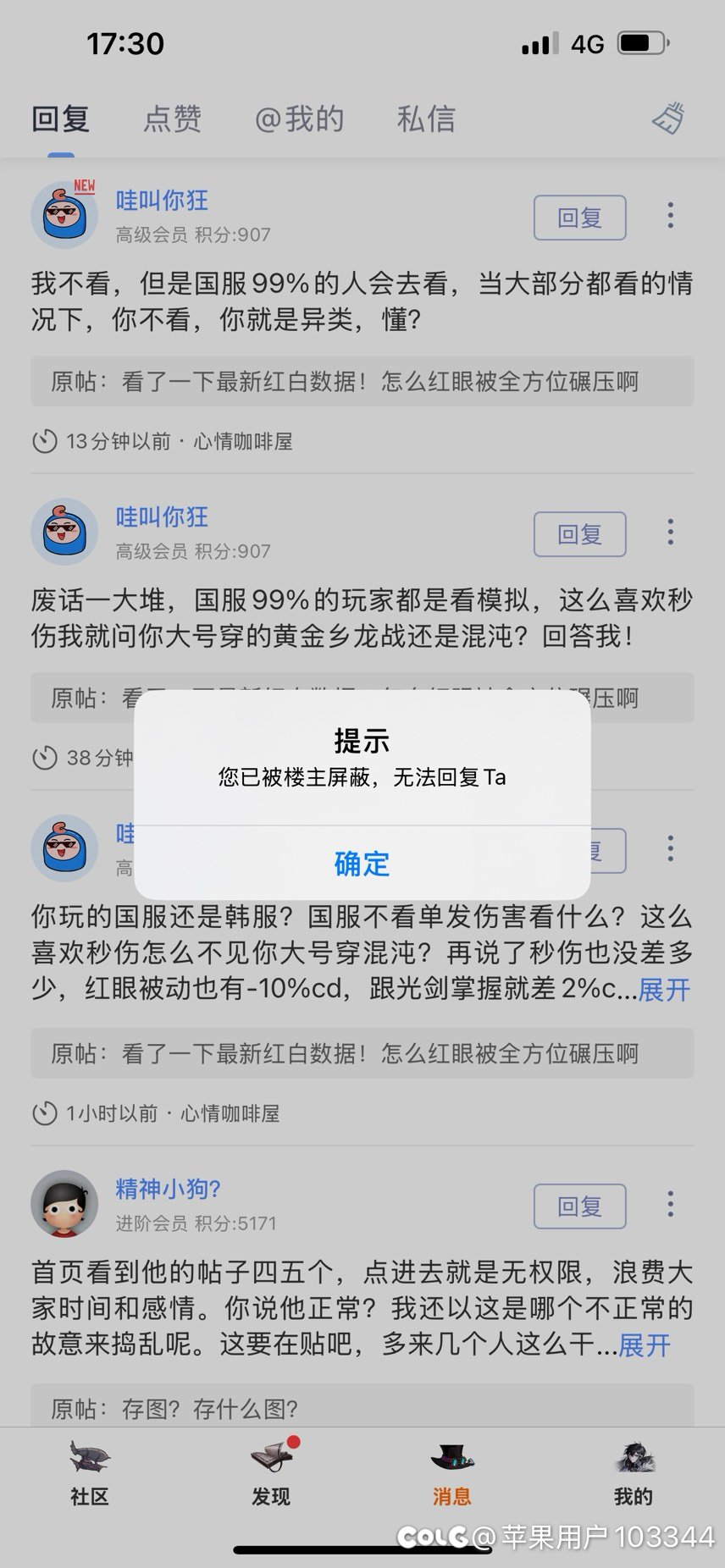Image resolution: width=725 pixels, height=1568 pixels.
Task: Reply to 精神小狗?'s comment
Action: coord(579,1206)
